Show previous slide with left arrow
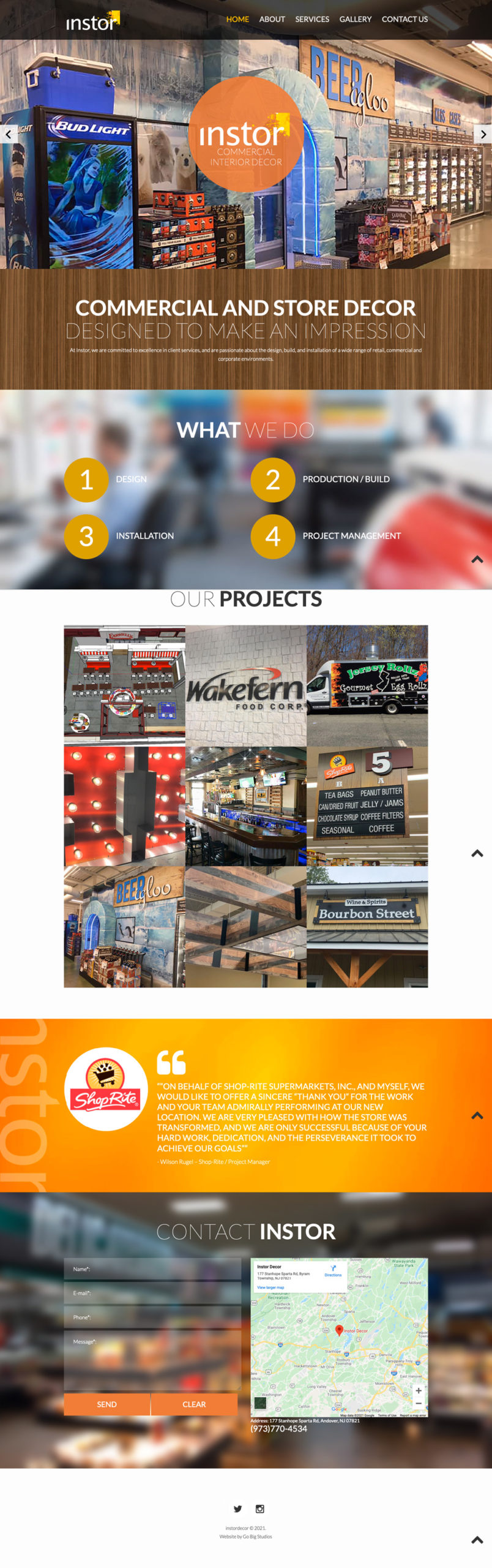Image resolution: width=492 pixels, height=1568 pixels. (9, 134)
